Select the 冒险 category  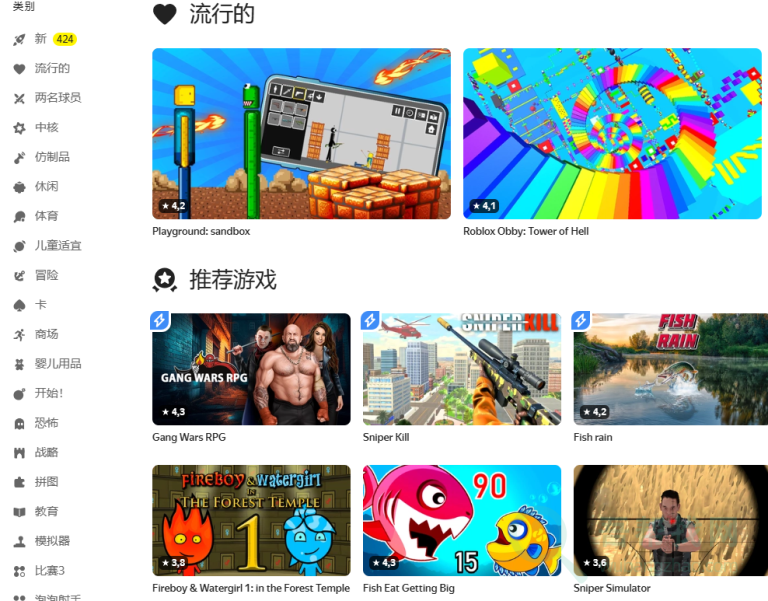46,275
